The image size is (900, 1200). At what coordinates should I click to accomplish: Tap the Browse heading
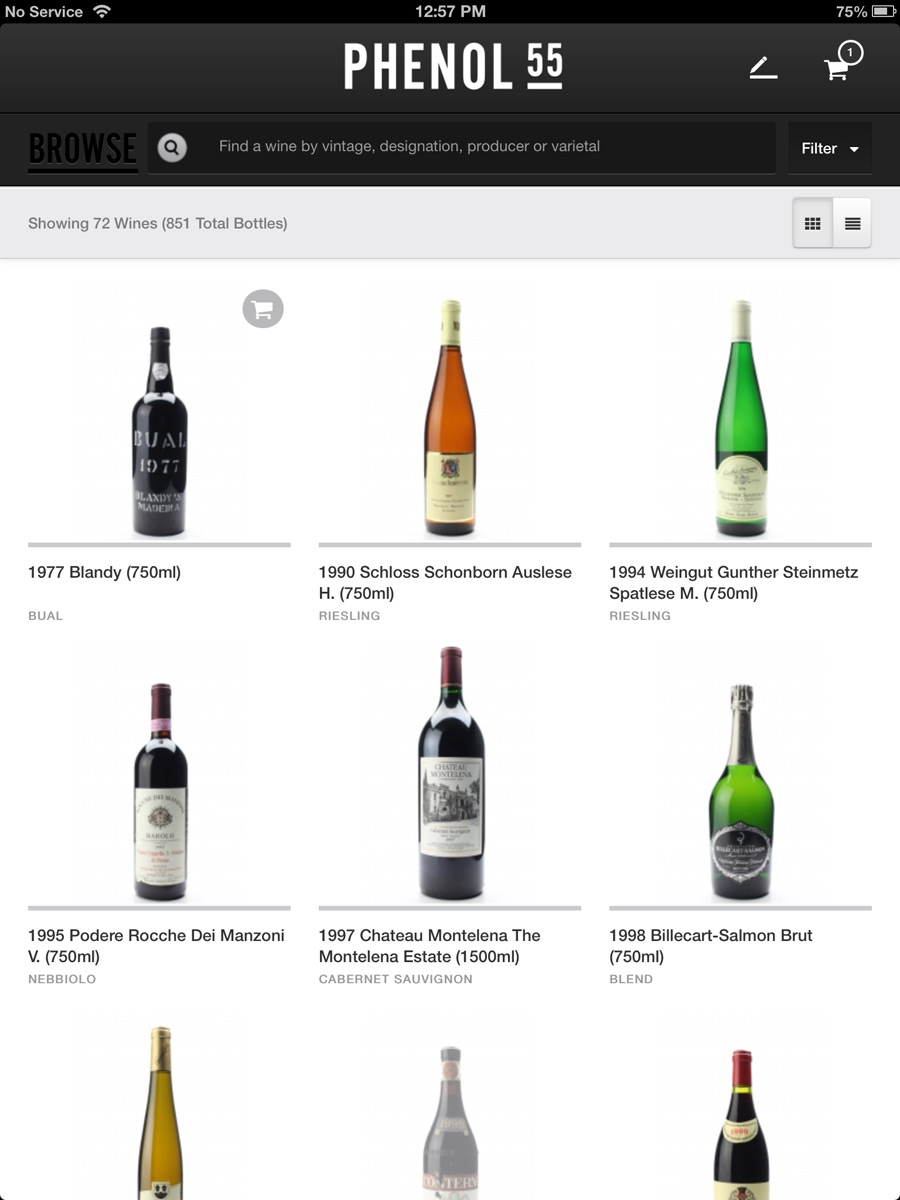(82, 149)
